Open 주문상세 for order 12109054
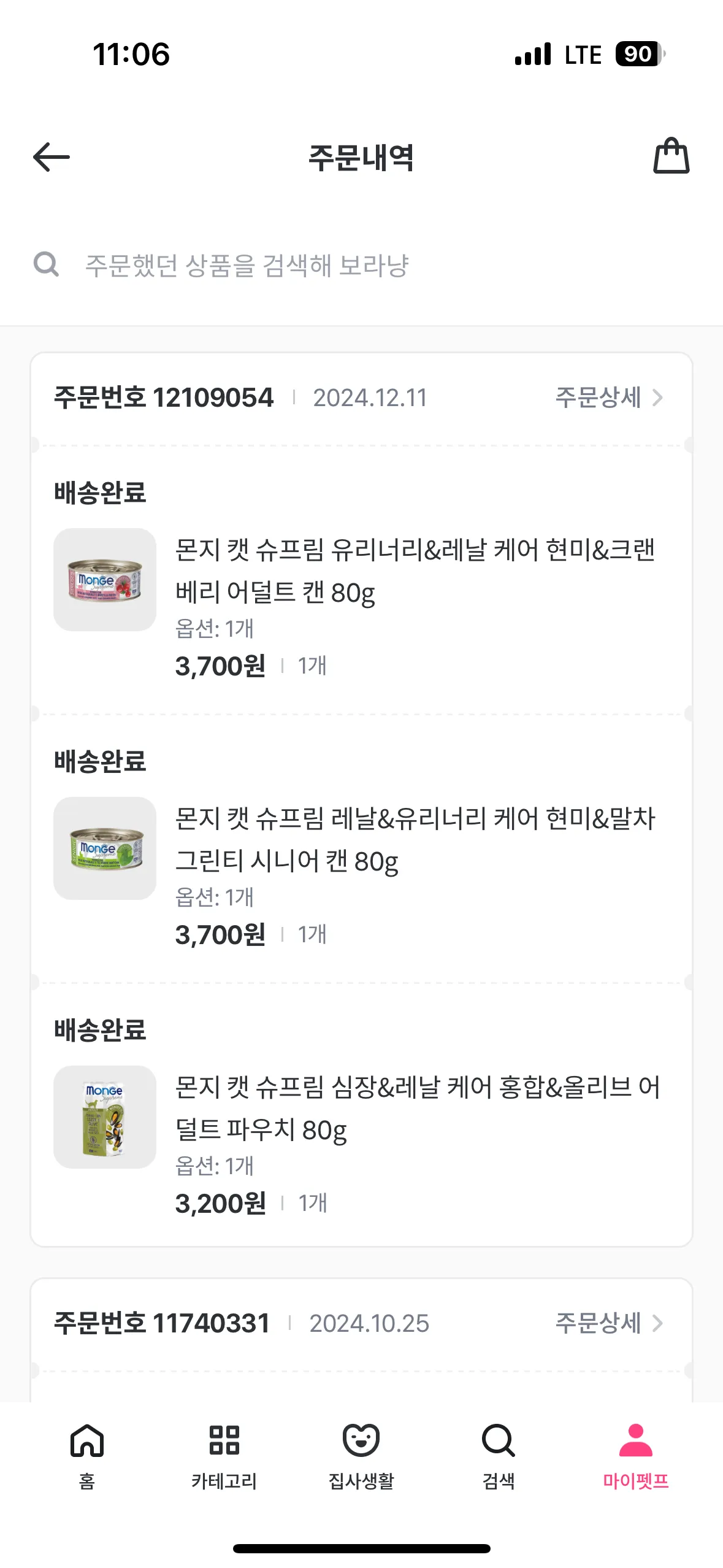723x1568 pixels. (x=608, y=398)
